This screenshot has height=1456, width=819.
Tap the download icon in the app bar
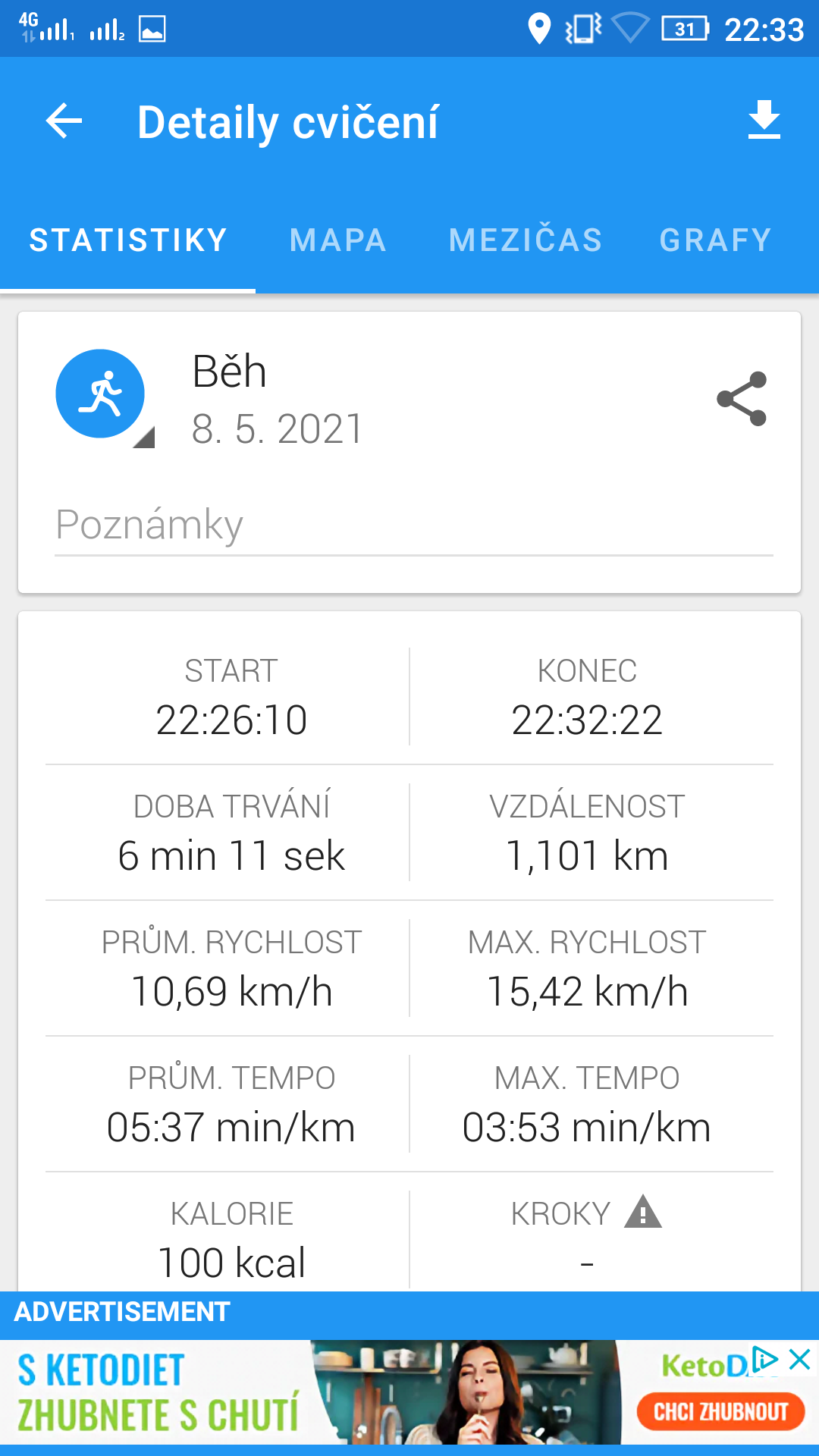coord(764,120)
